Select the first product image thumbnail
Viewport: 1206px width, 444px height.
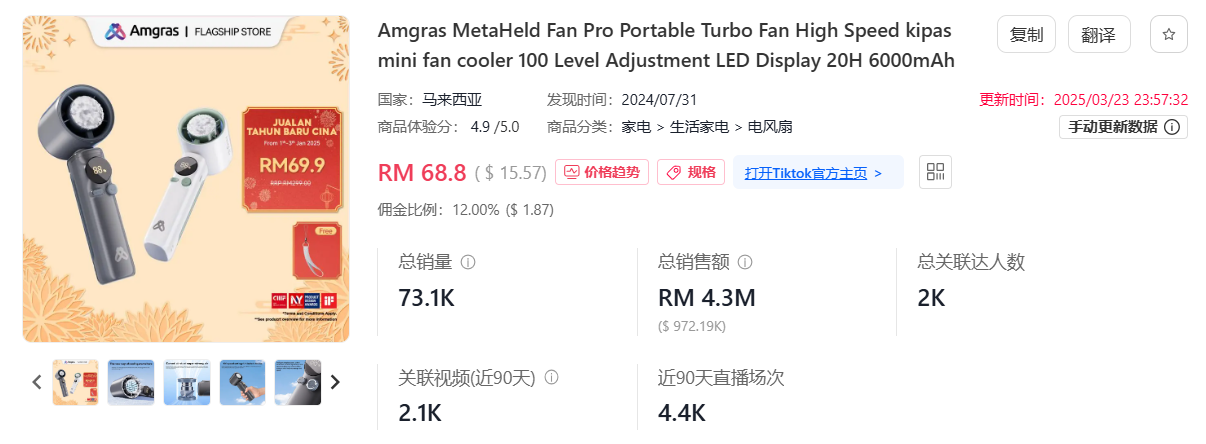click(x=75, y=382)
